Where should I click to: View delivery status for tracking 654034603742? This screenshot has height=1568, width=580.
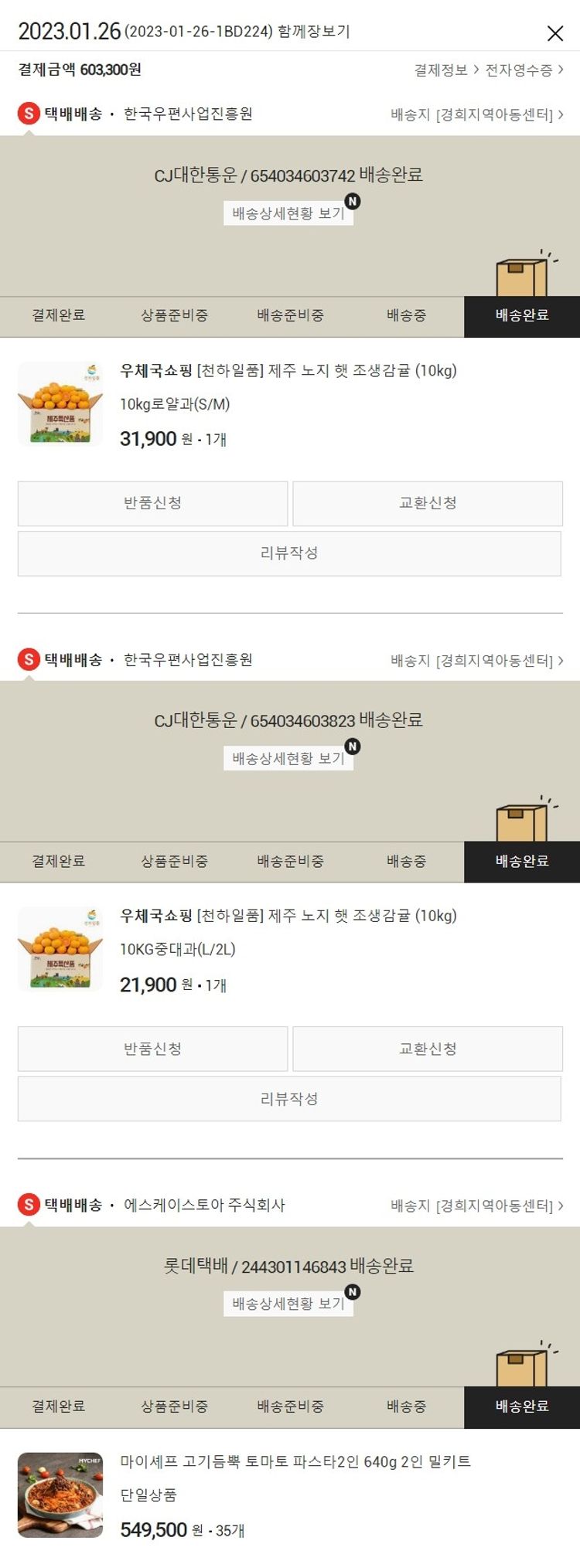[288, 213]
